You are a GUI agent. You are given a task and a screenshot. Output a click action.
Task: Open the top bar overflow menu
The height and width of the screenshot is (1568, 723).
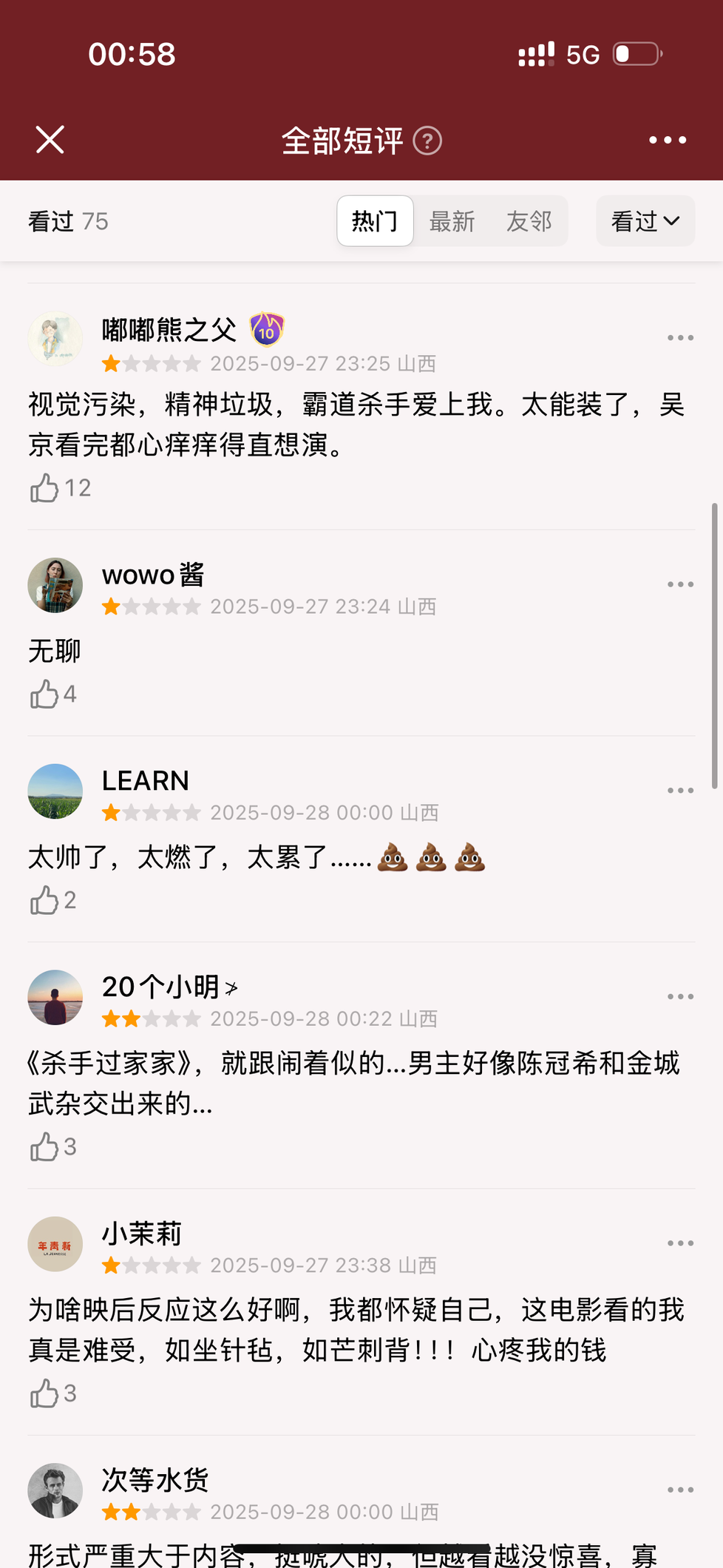point(668,140)
